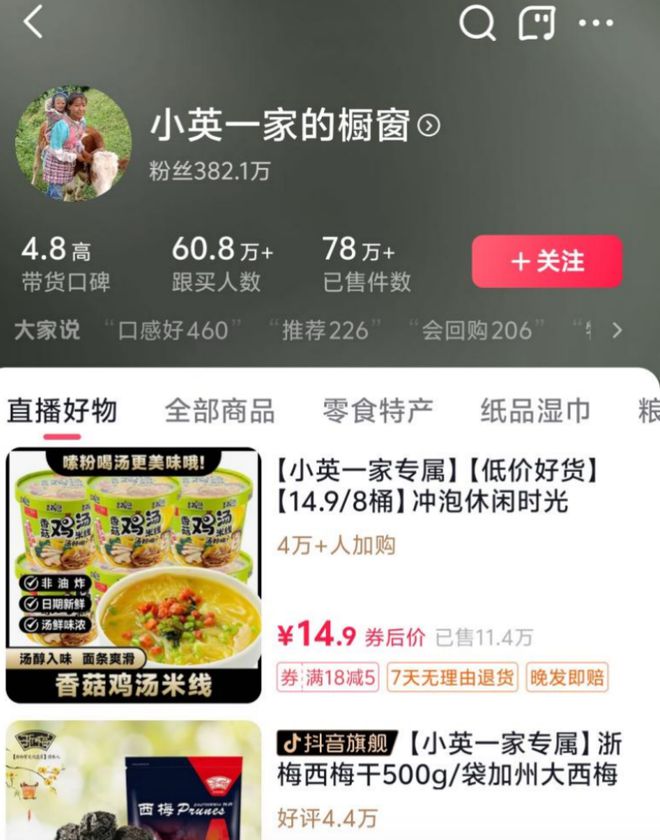Open the three-dot overflow menu
The width and height of the screenshot is (660, 840).
coord(596,23)
